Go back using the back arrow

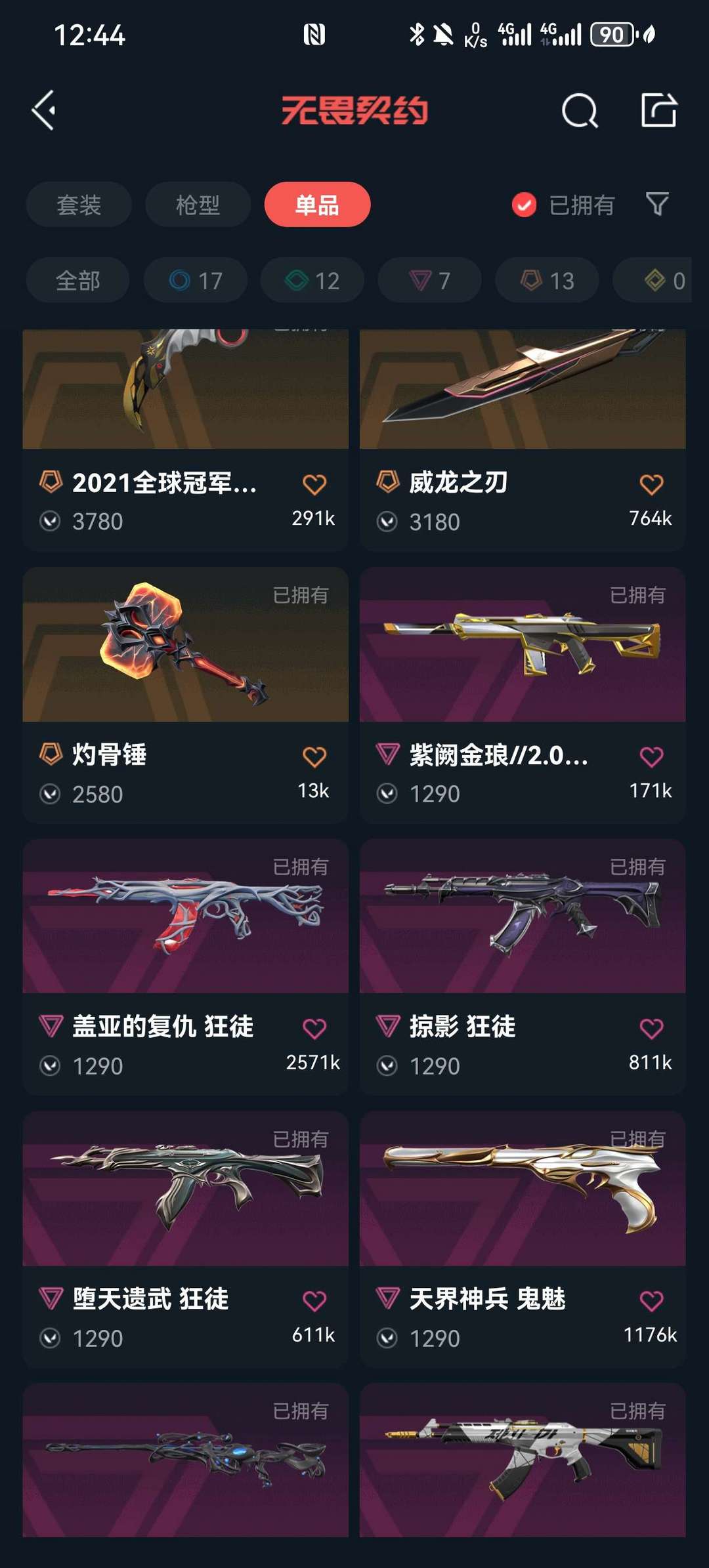(x=45, y=110)
